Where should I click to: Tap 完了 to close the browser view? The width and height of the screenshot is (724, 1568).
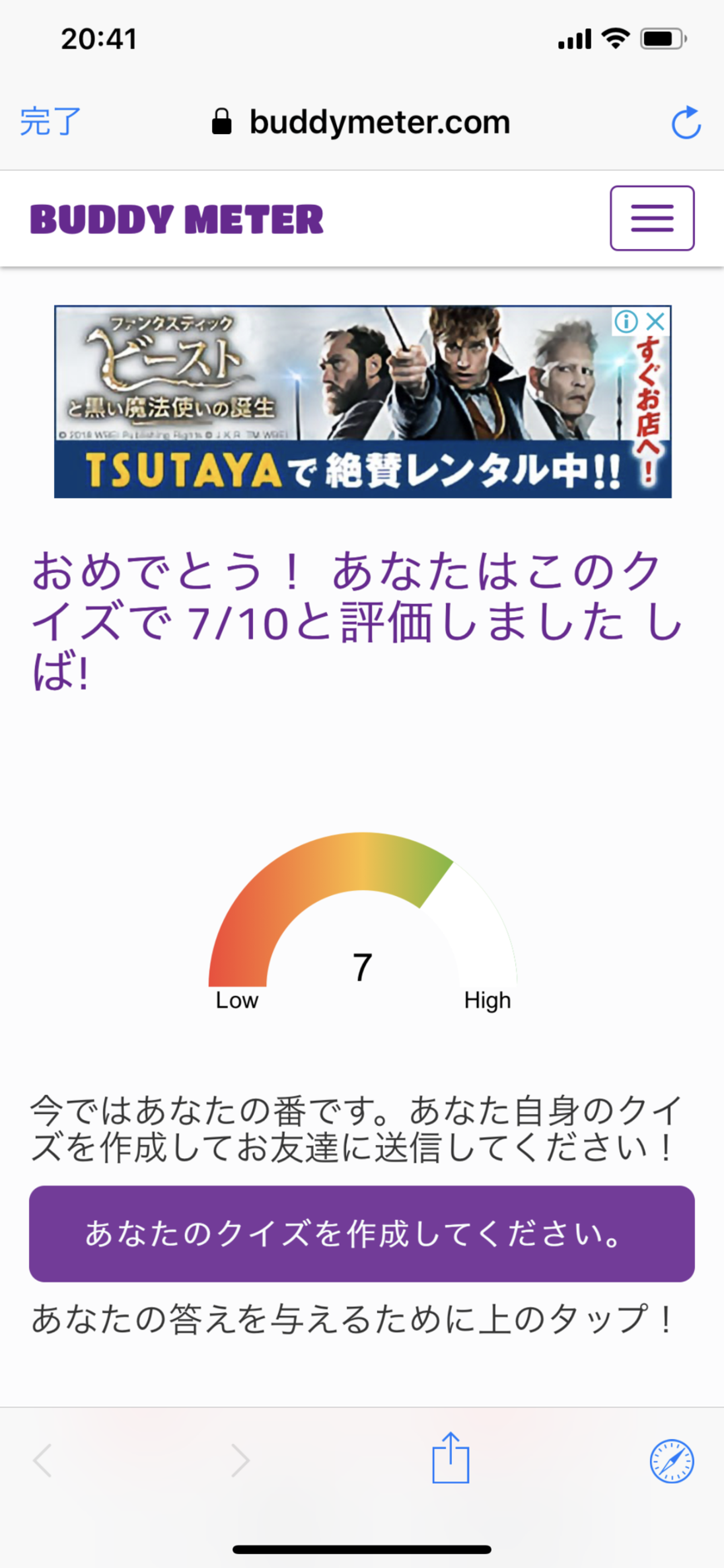[51, 122]
